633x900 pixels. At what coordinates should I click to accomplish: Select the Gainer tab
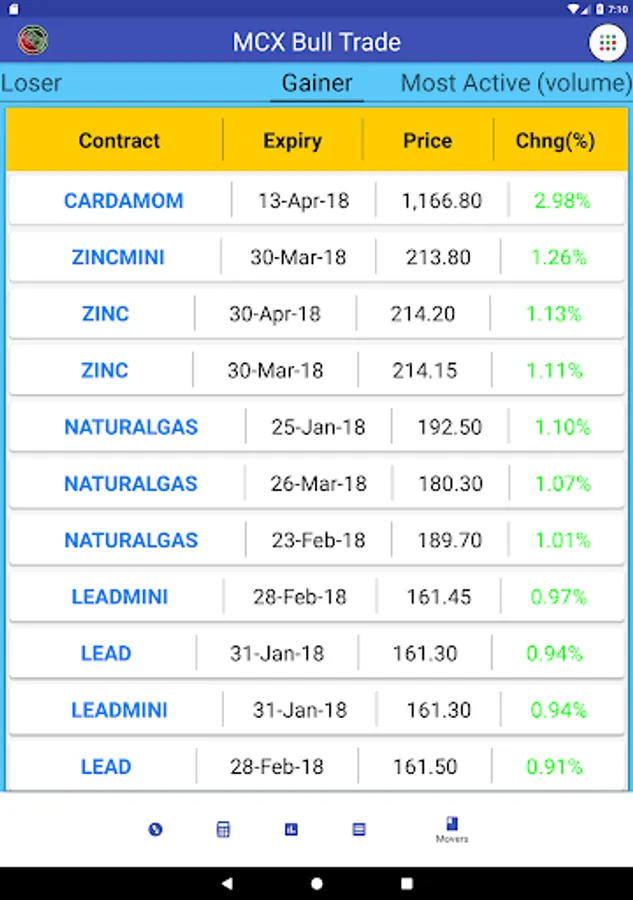(316, 84)
